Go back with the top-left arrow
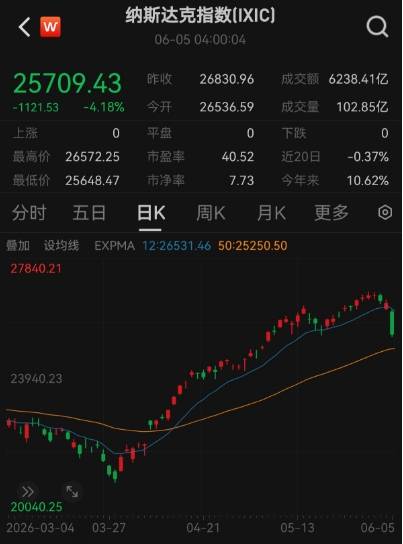 (25, 27)
